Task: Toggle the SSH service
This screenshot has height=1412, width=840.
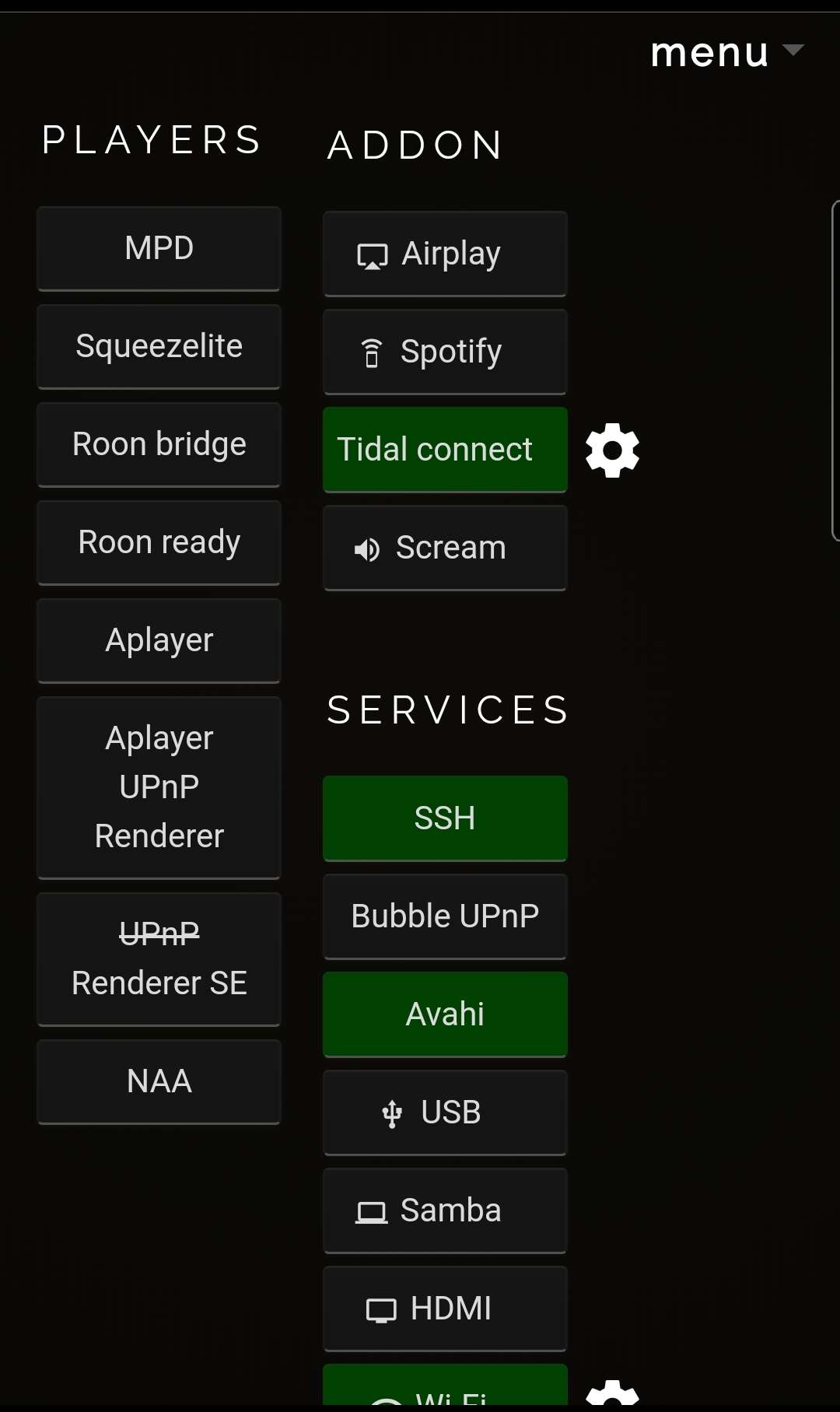Action: tap(445, 819)
